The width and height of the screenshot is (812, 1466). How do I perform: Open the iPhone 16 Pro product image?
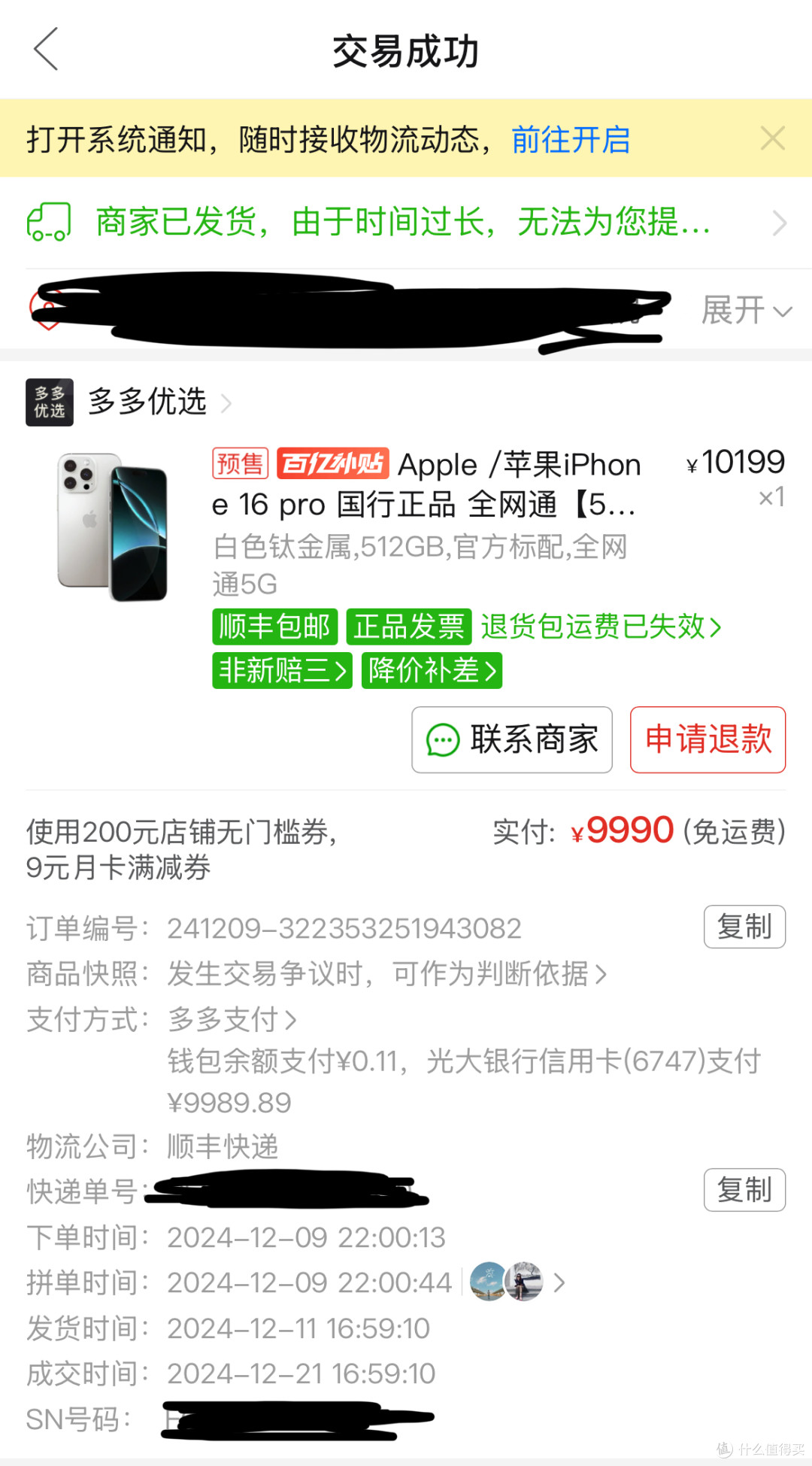[x=113, y=527]
